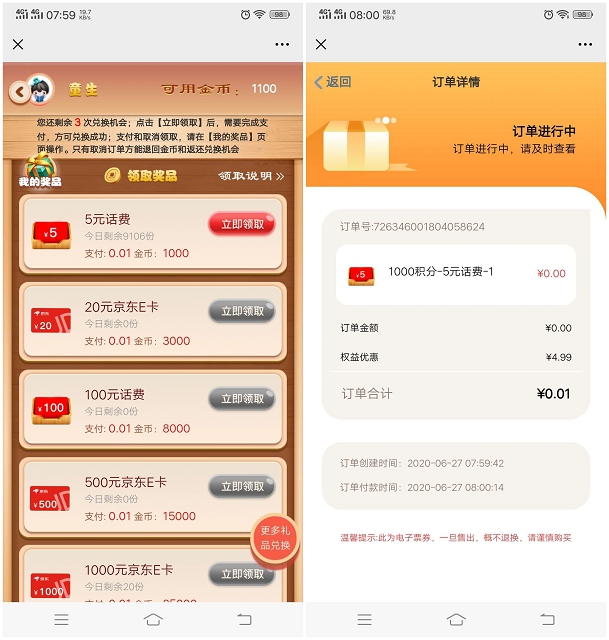
Task: Open 更多礼品兑换 floating button
Action: 274,538
